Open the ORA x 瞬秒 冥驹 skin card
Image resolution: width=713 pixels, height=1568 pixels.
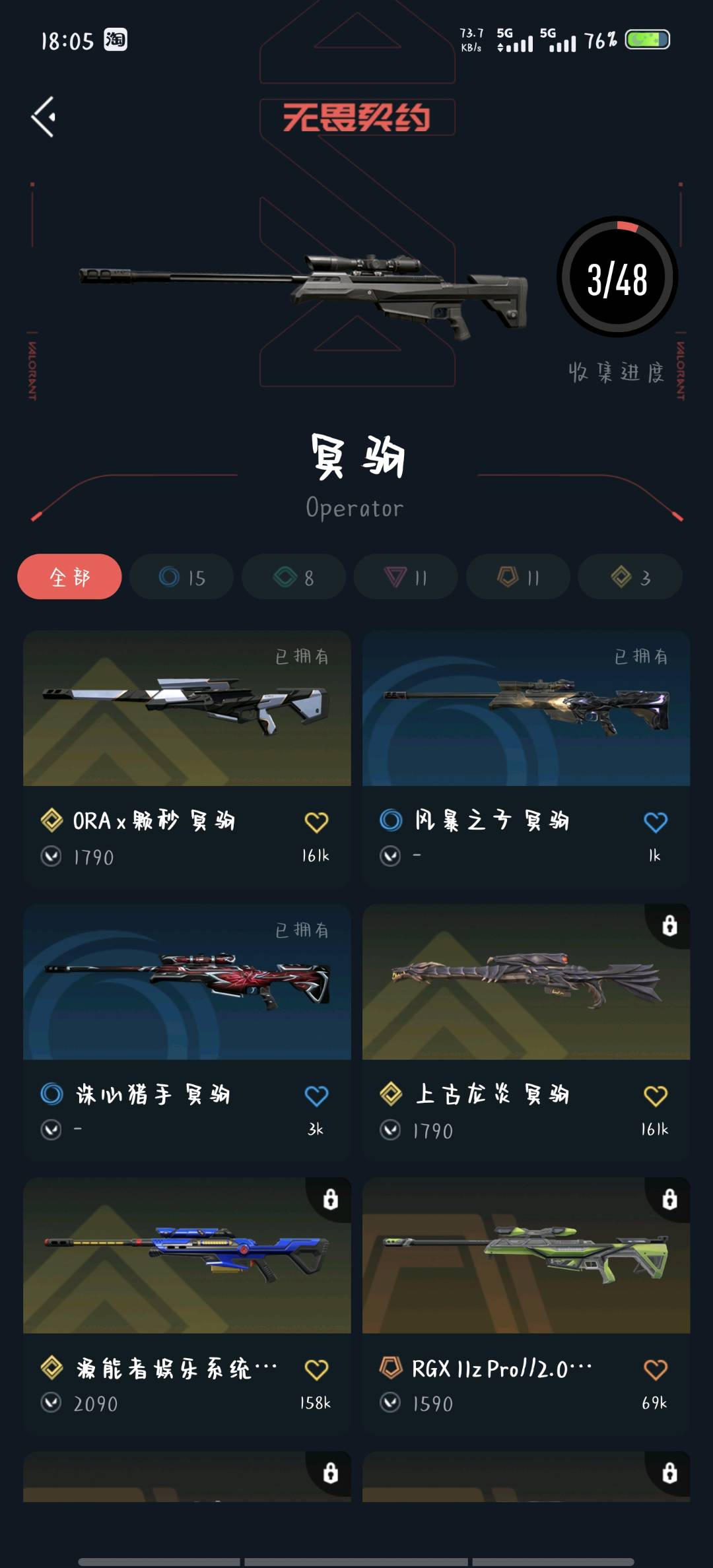pyautogui.click(x=187, y=758)
